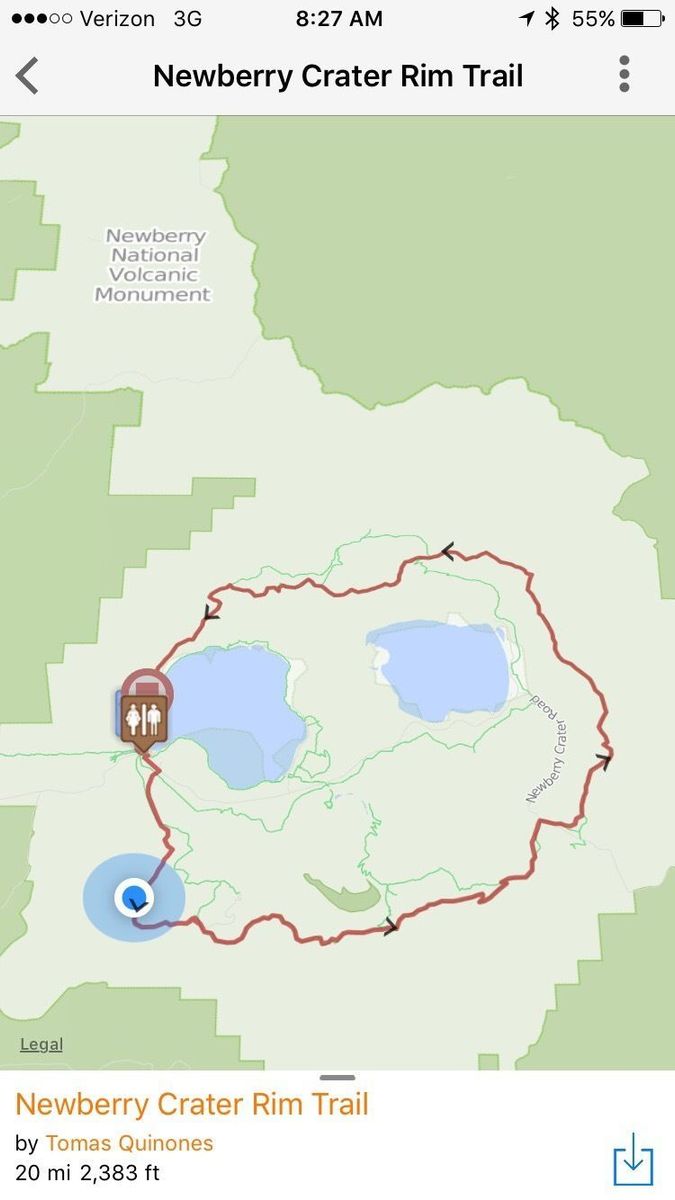Go back from Newberry Crater Rim Trail
Viewport: 675px width, 1200px height.
click(x=28, y=76)
